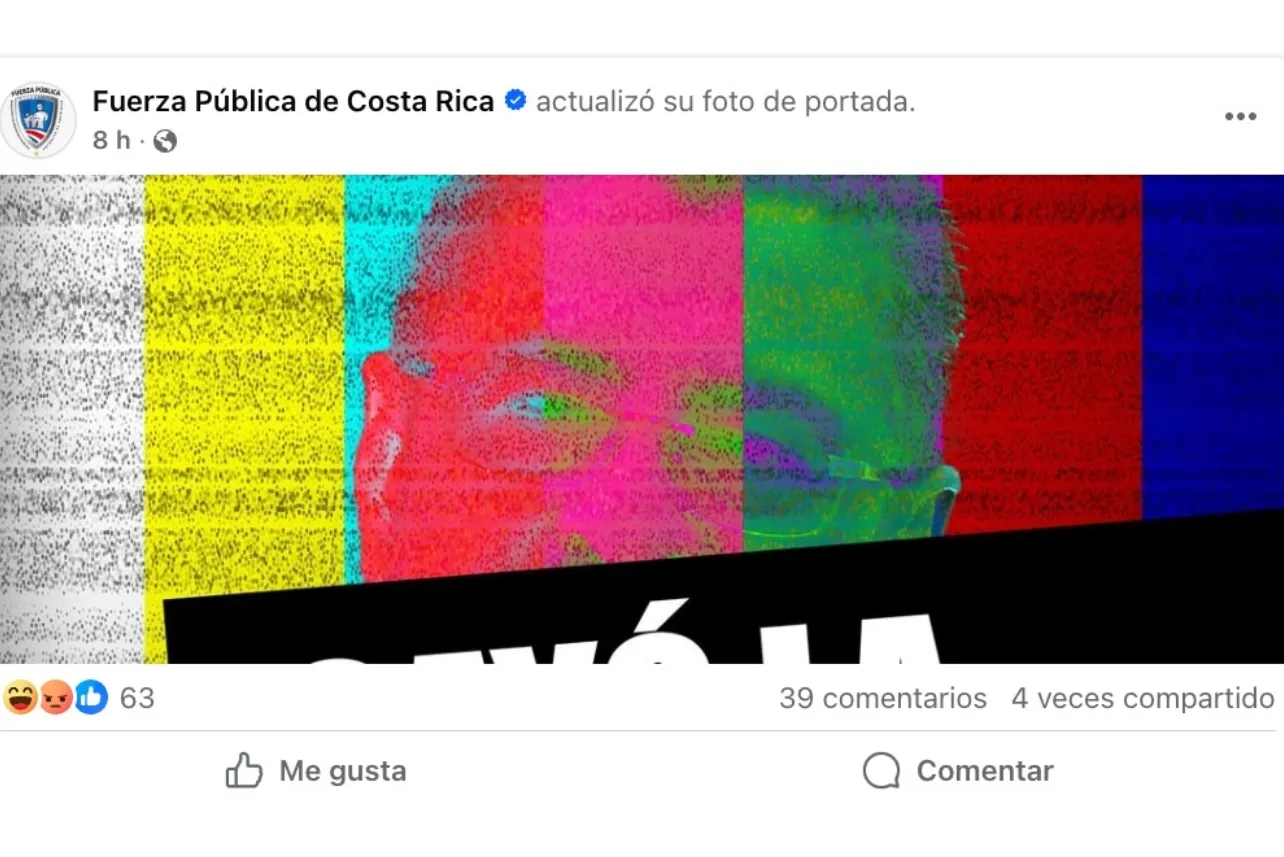
Task: View the 4 veces compartido shares
Action: point(1142,698)
